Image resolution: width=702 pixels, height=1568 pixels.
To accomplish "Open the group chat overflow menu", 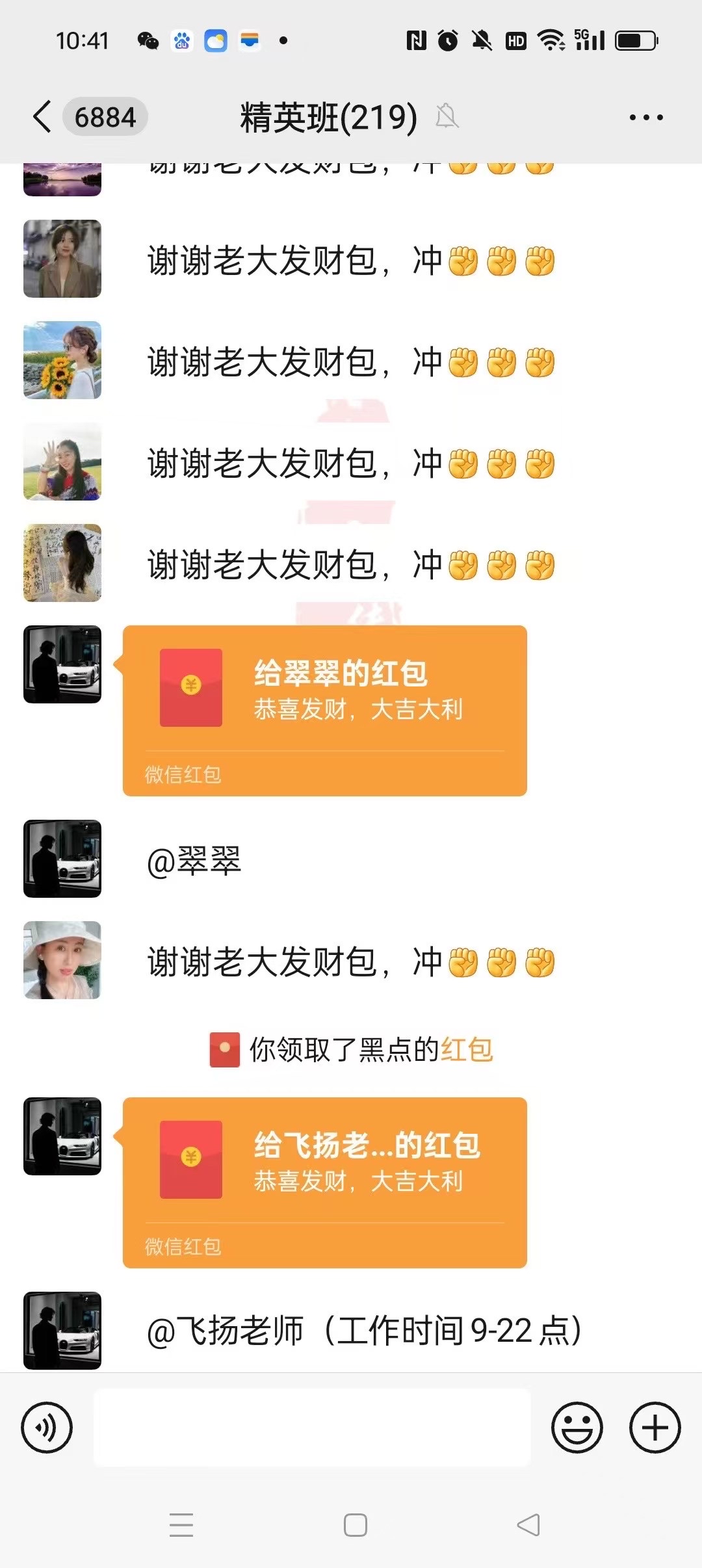I will pos(645,118).
